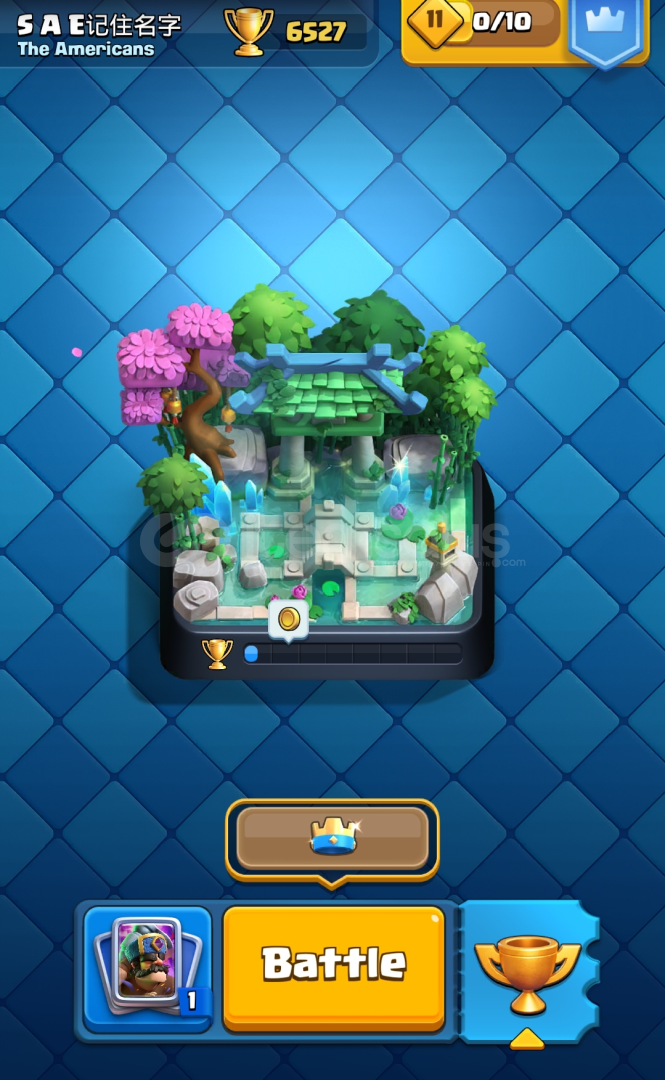
Task: Tap the crown button above Battle
Action: click(x=332, y=838)
